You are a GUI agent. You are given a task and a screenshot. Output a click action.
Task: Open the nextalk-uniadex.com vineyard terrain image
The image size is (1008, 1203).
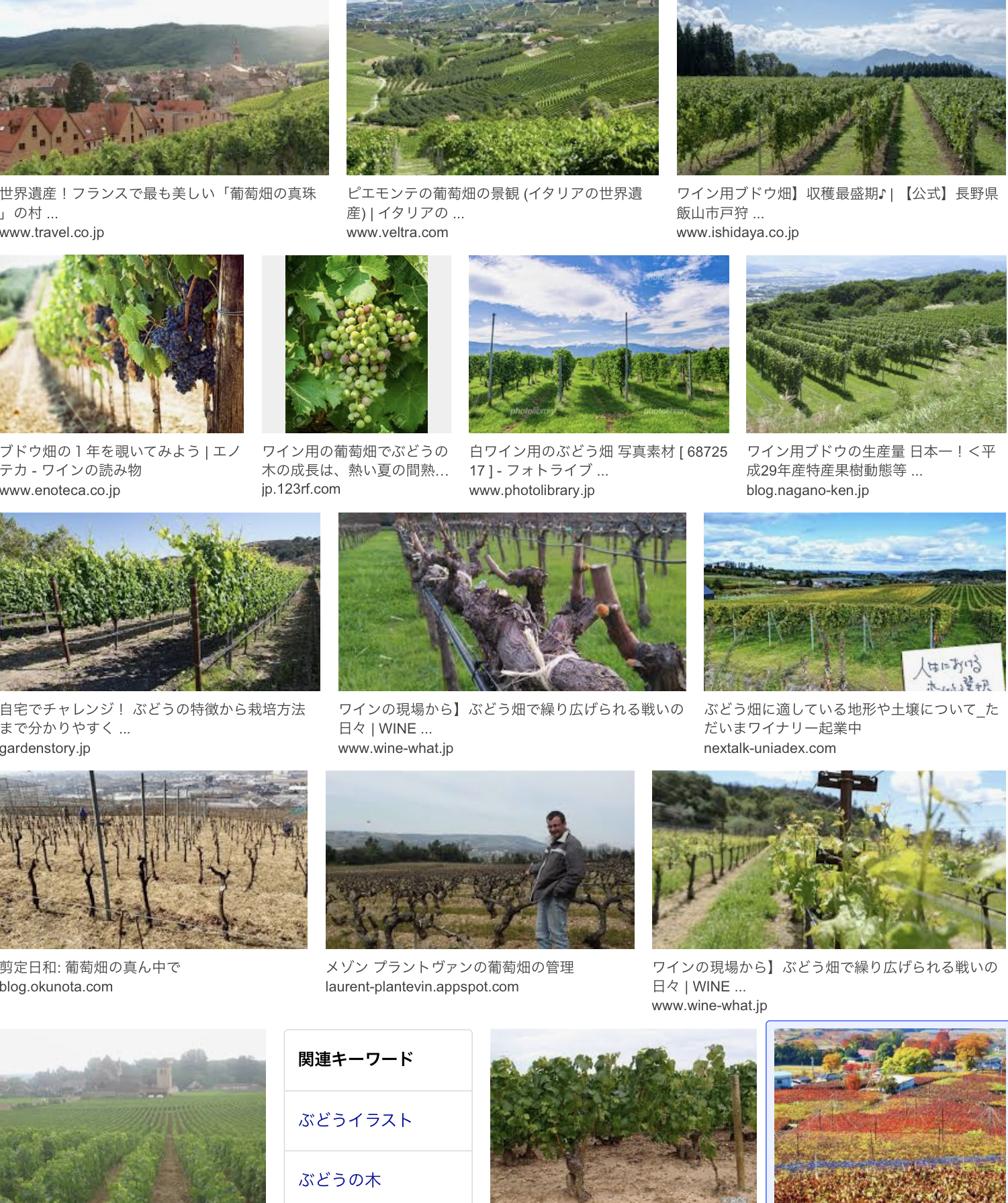tap(854, 601)
